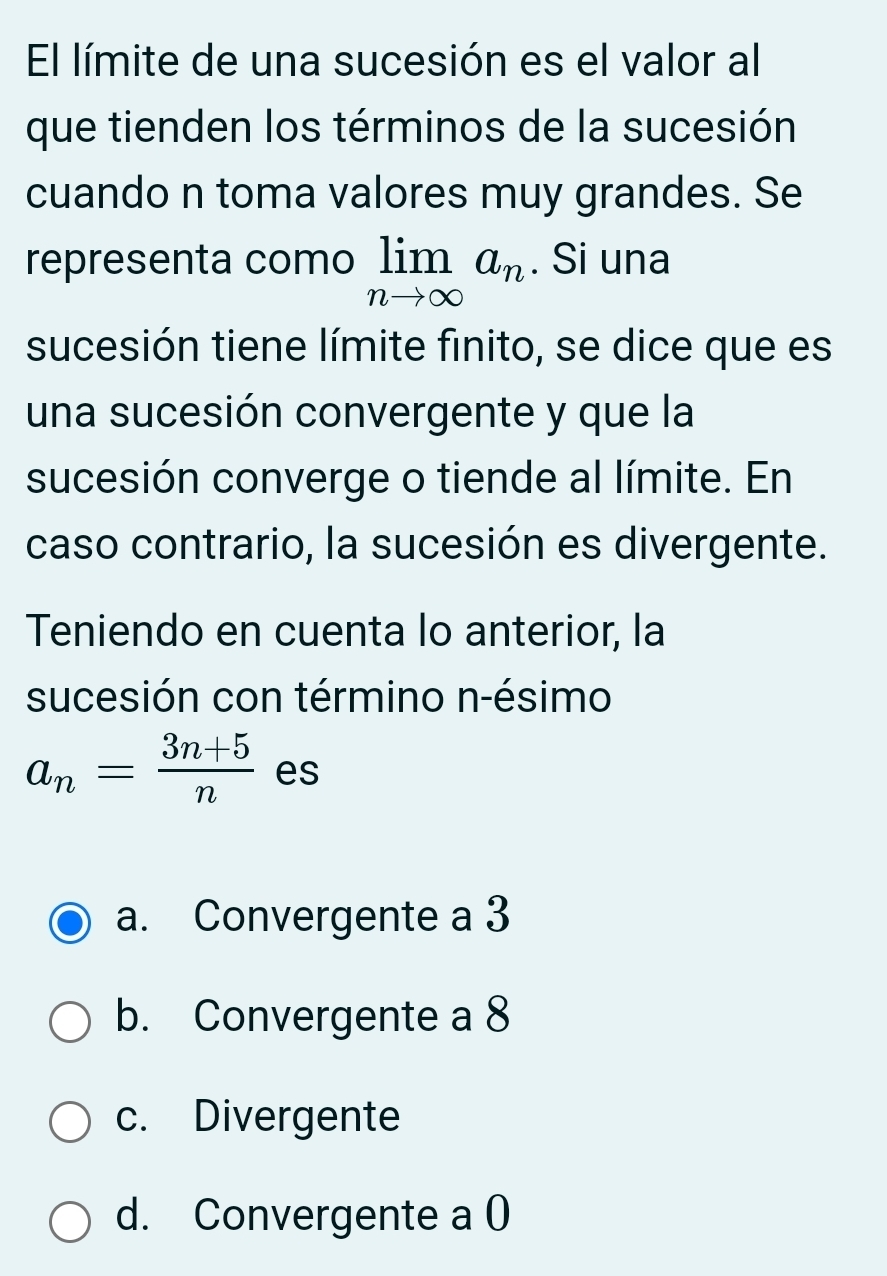This screenshot has width=887, height=1276.
Task: Select option a. Convergente a 3
Action: pos(70,920)
